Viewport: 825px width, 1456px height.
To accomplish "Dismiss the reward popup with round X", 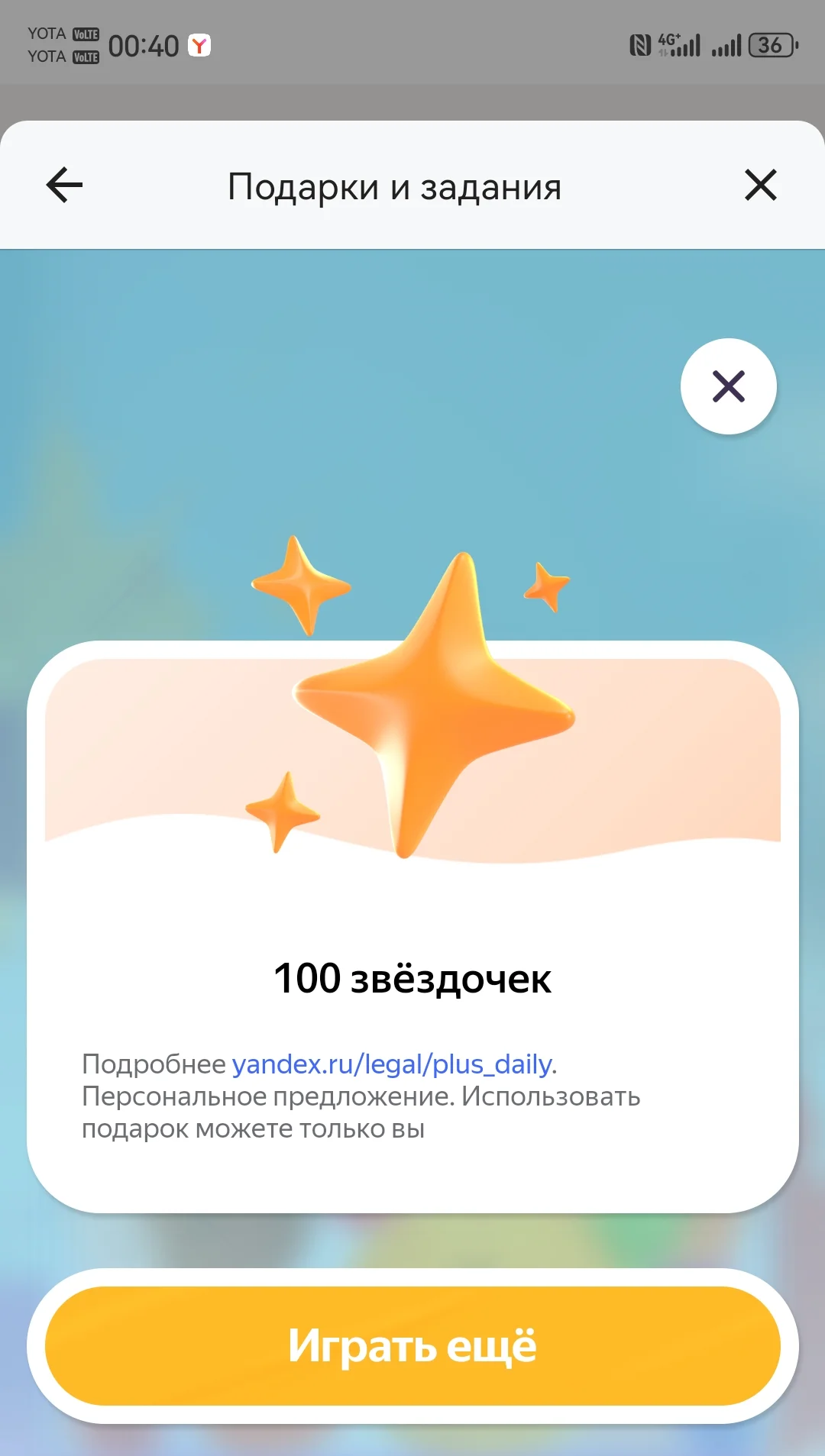I will pos(729,386).
